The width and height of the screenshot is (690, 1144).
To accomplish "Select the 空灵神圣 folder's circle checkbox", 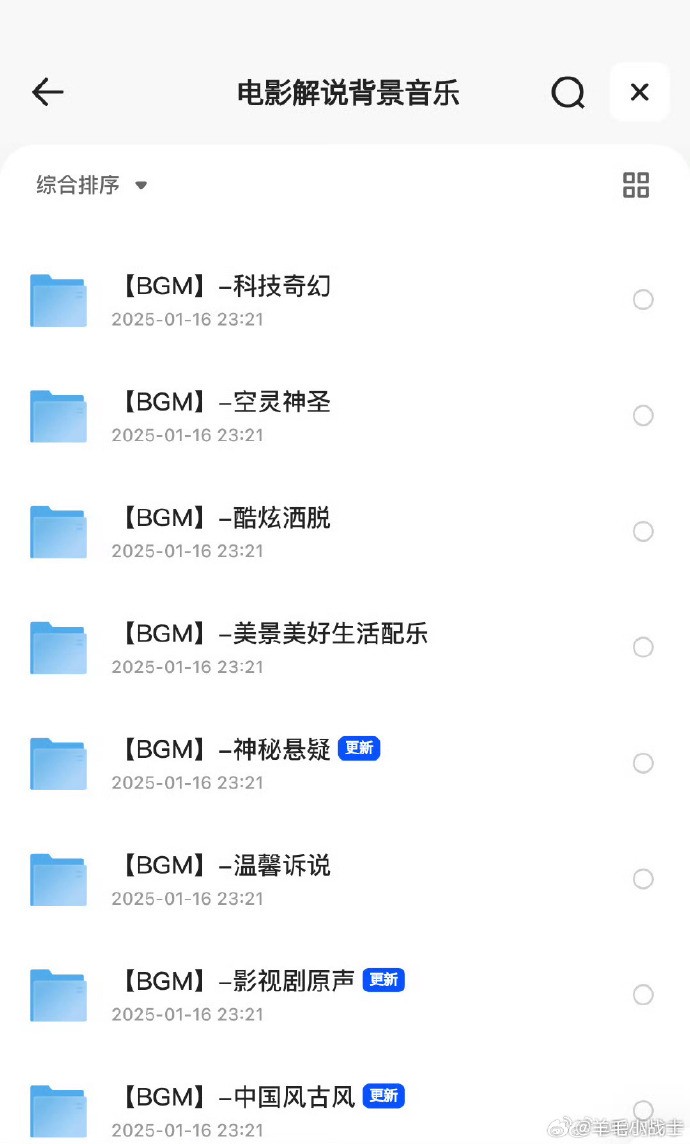I will (x=643, y=416).
